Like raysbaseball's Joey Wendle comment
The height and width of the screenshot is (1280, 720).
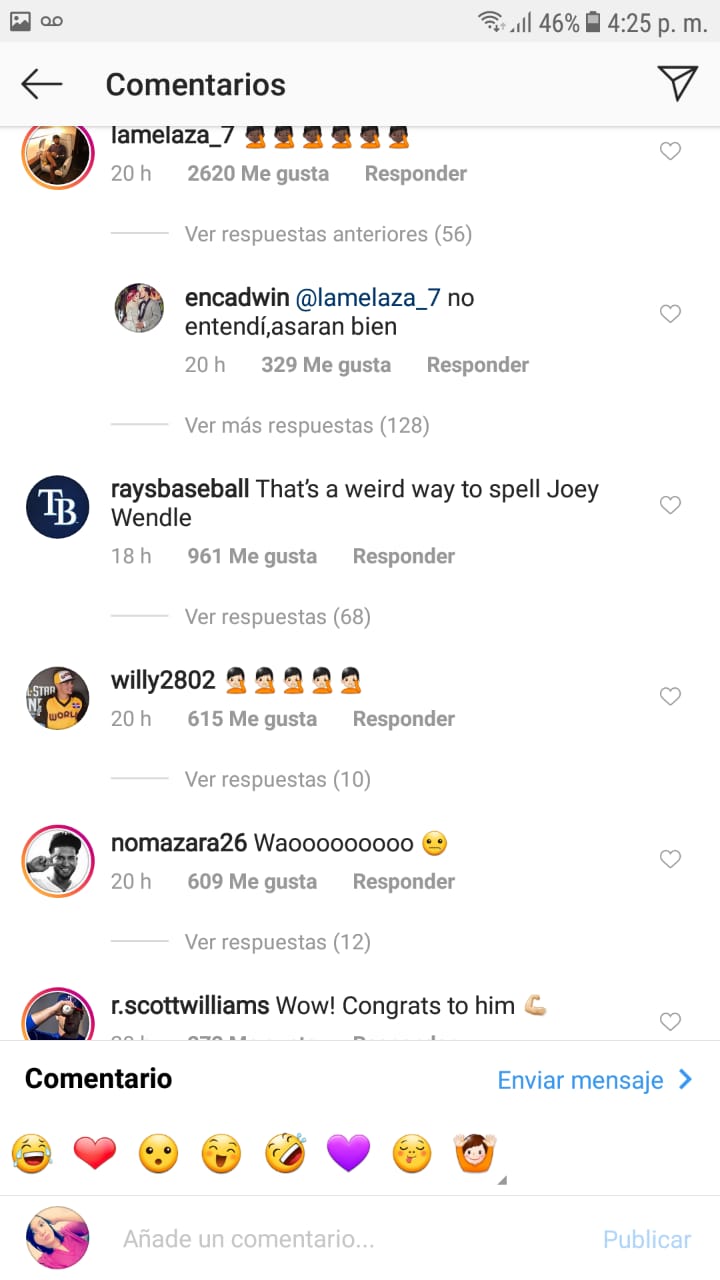670,505
